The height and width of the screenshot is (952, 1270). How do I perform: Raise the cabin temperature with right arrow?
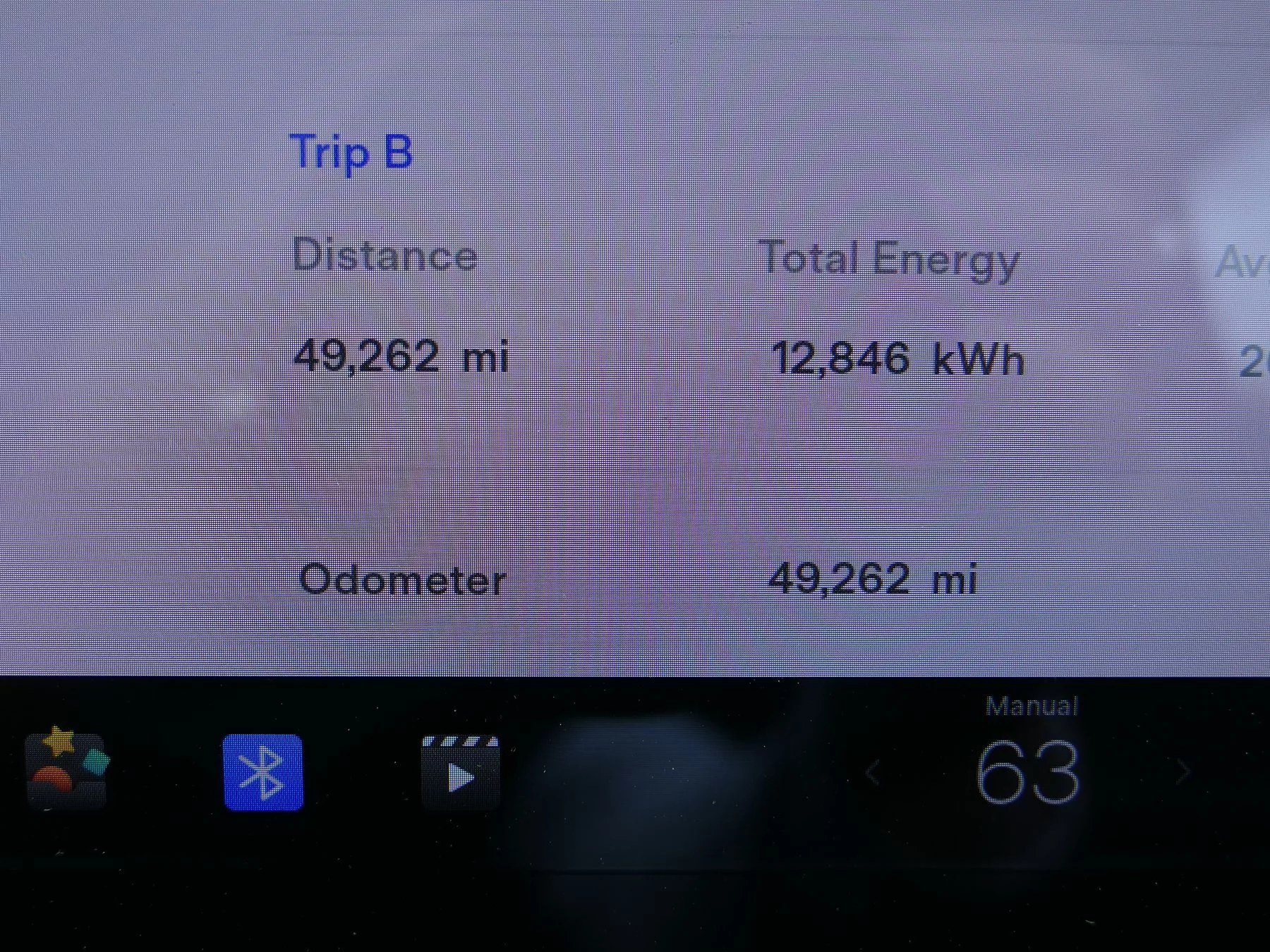click(1183, 773)
